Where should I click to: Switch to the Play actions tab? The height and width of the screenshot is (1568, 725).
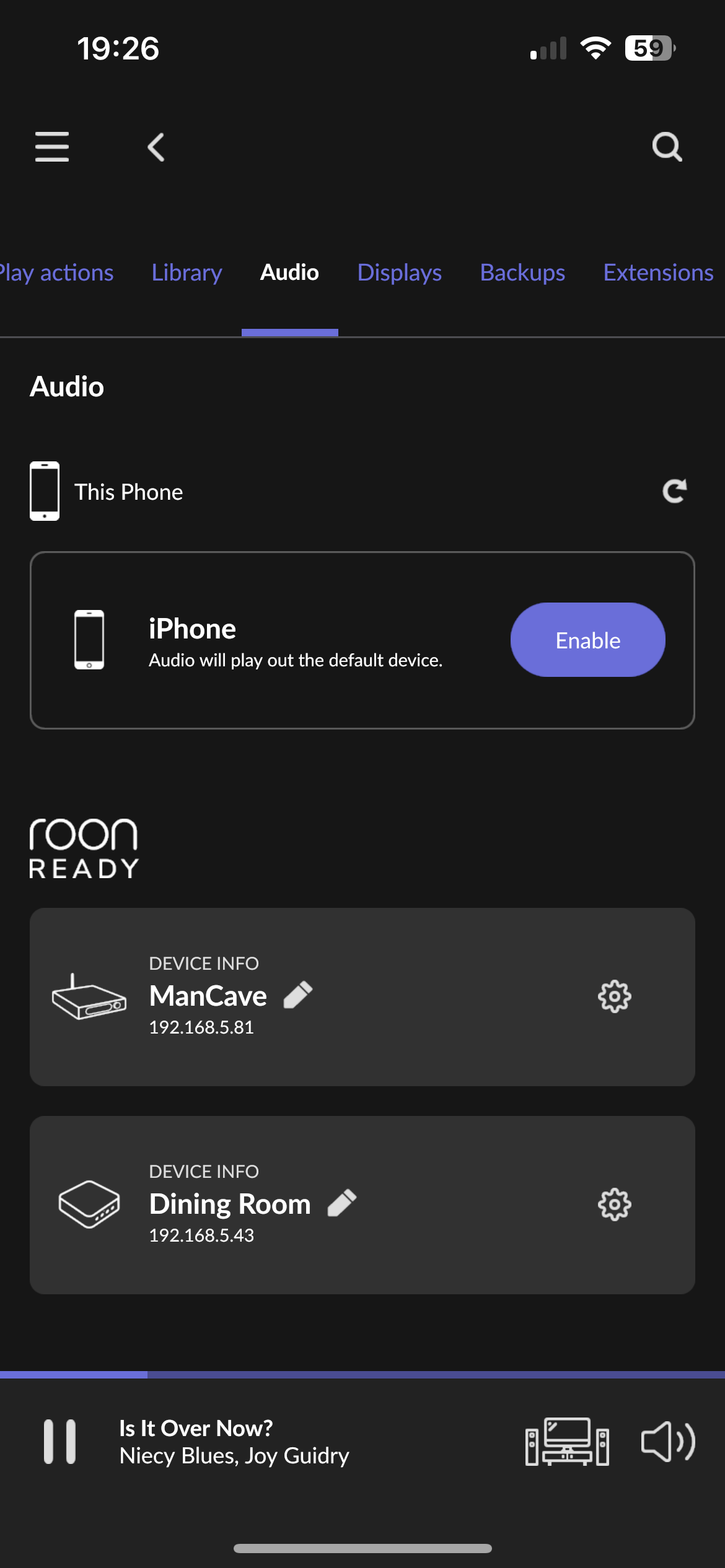(56, 272)
